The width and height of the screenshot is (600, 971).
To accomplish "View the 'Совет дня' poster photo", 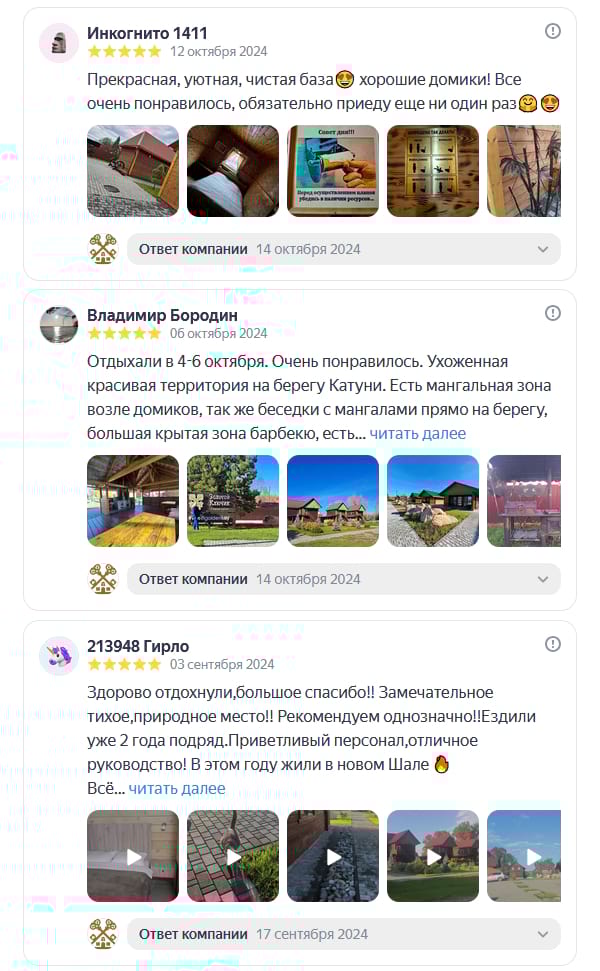I will 333,171.
